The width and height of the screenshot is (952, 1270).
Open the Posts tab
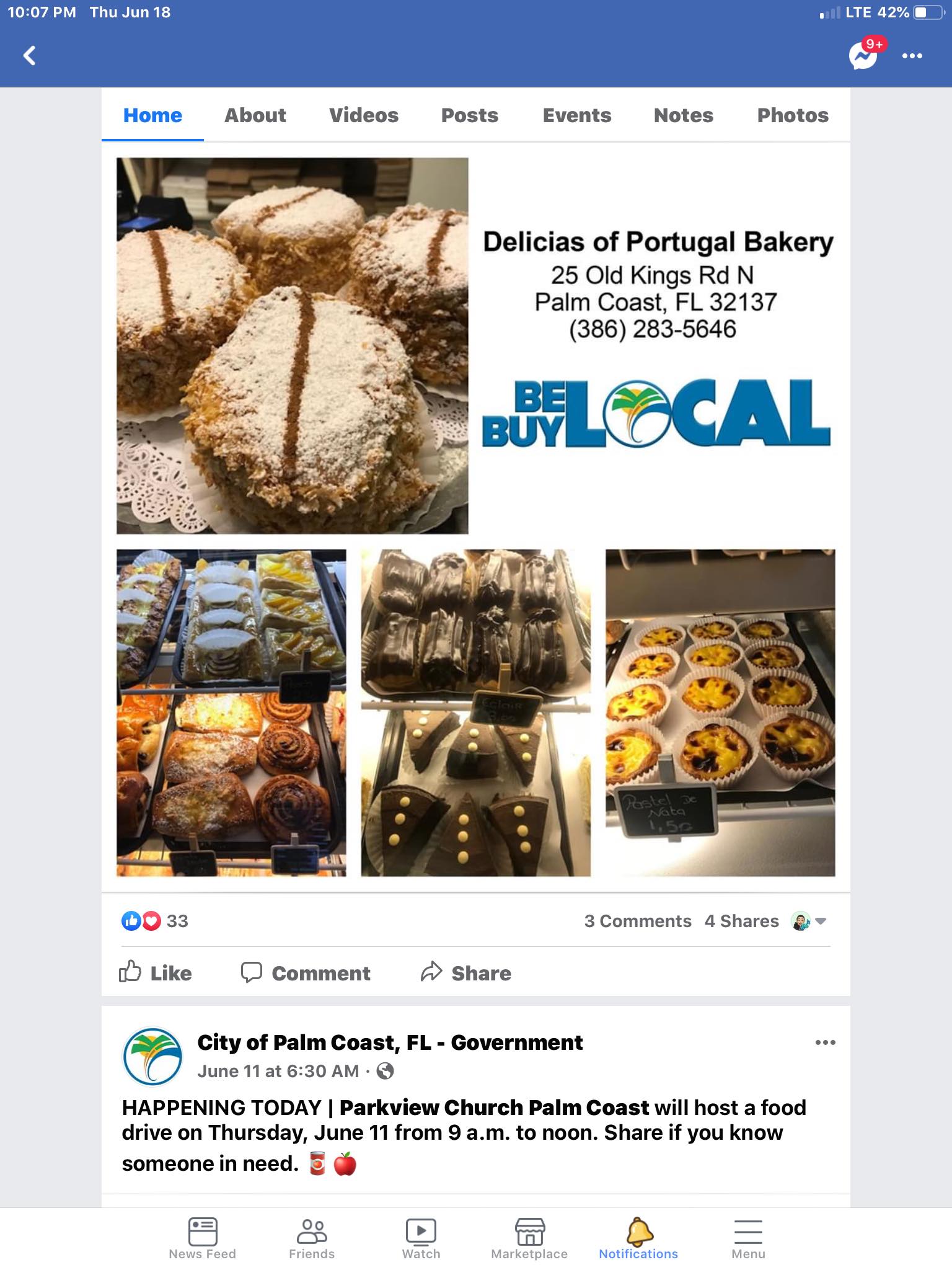click(469, 115)
